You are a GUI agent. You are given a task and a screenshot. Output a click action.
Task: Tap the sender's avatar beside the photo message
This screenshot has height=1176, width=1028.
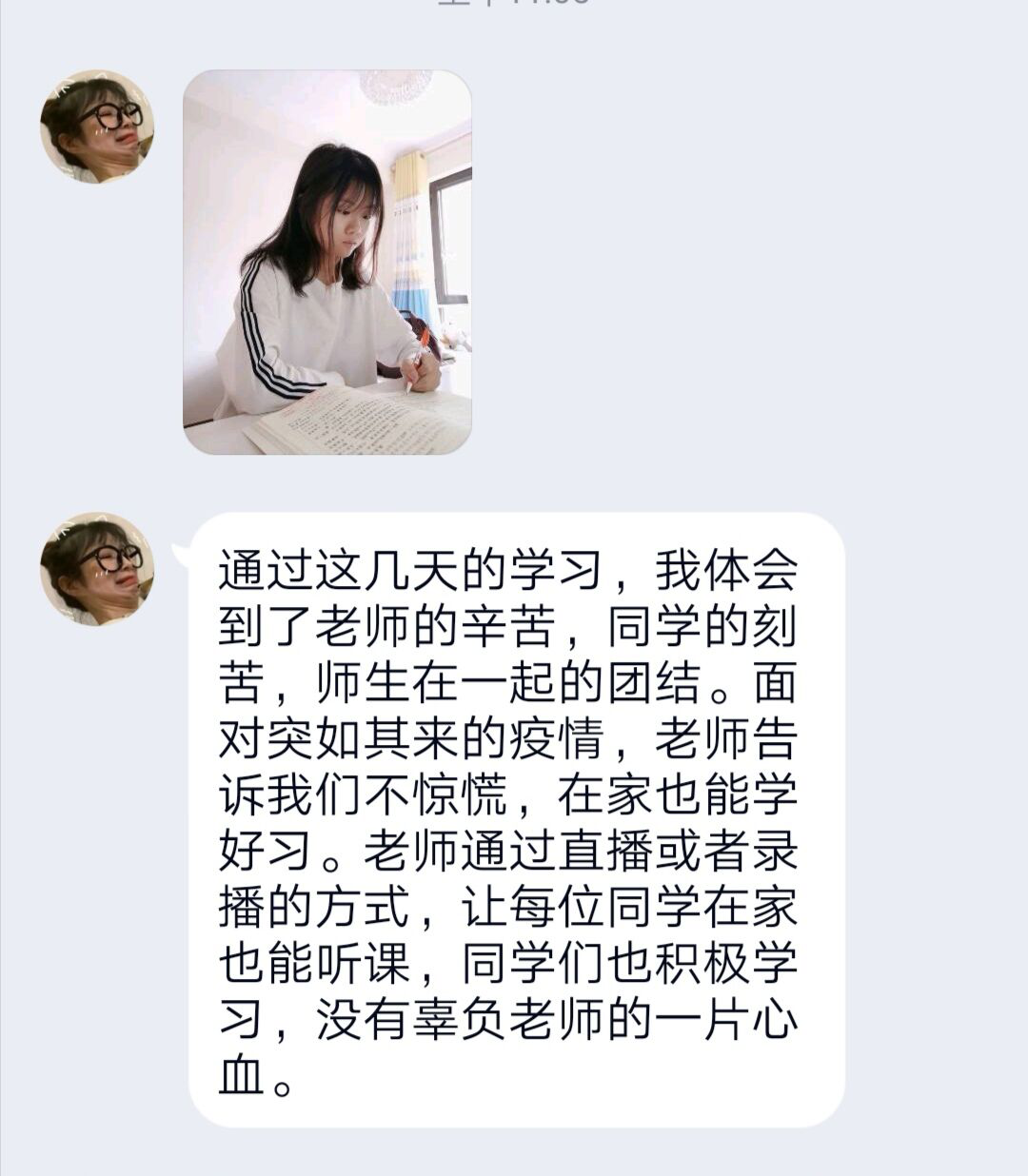click(x=97, y=127)
